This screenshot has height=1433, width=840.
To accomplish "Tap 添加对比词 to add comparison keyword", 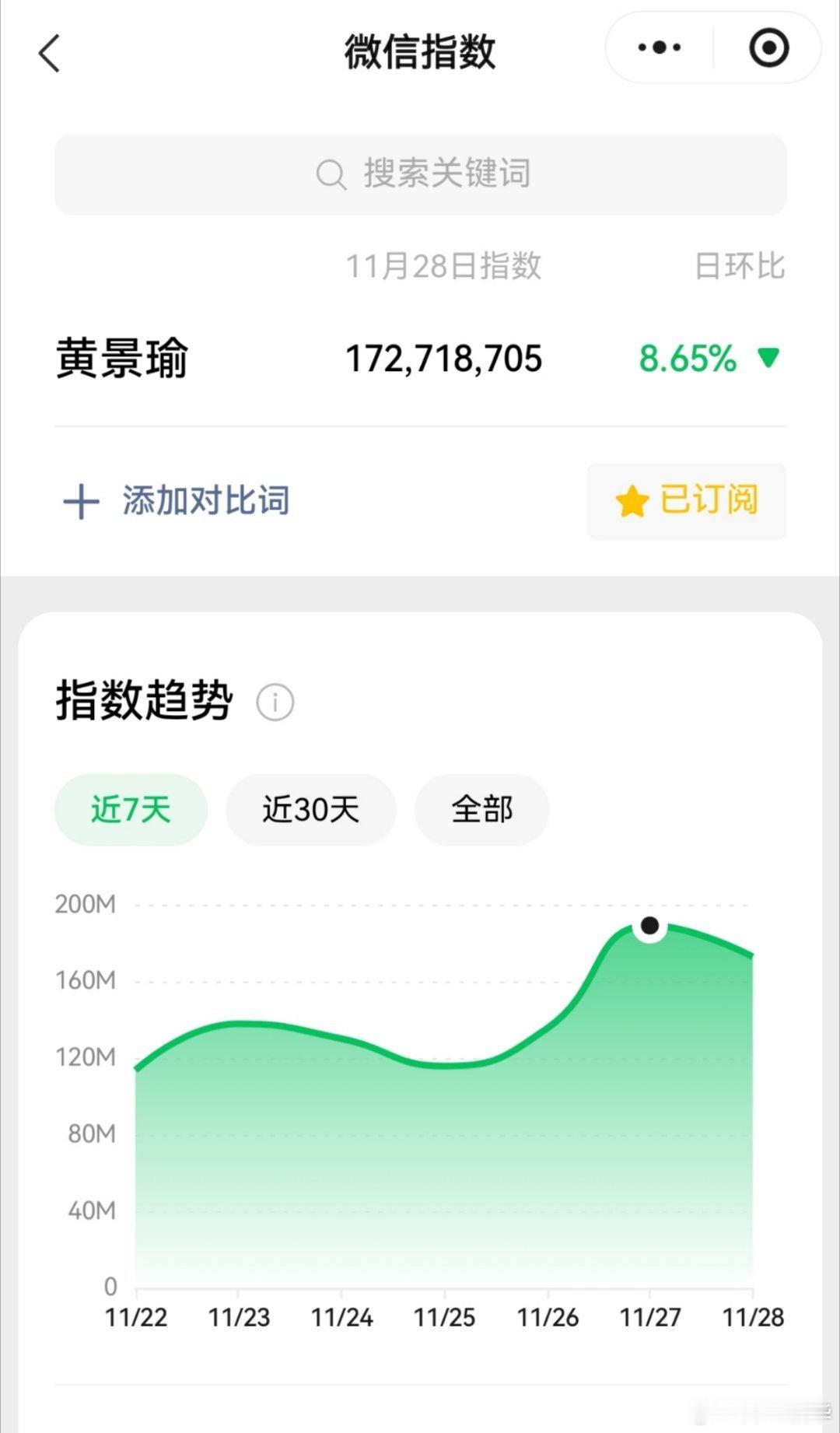I will [x=206, y=502].
